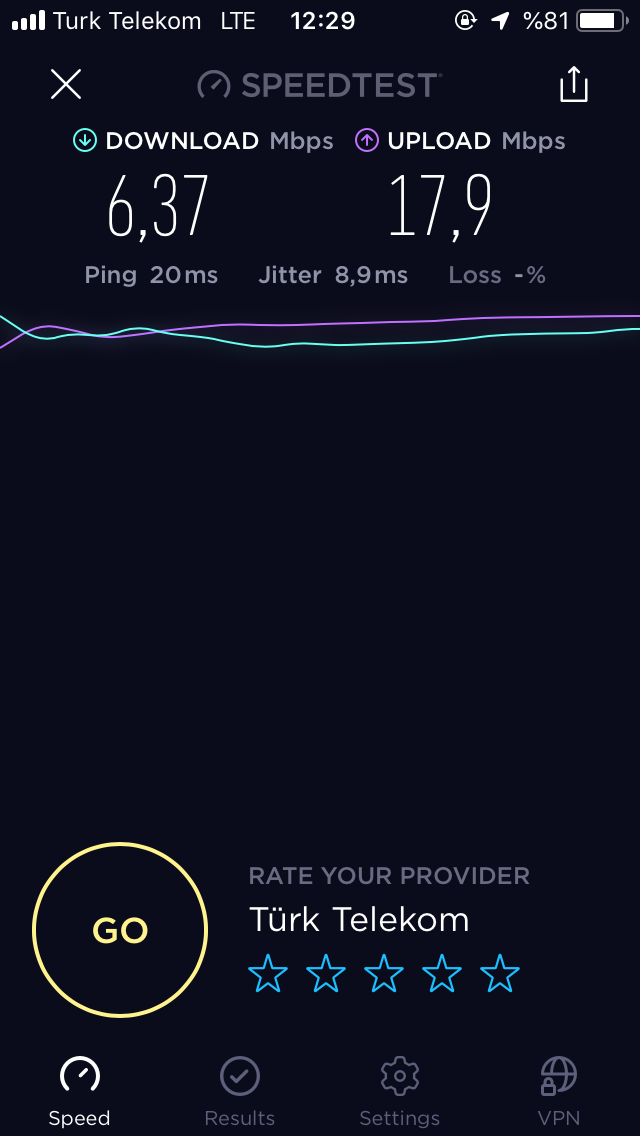Screen dimensions: 640x1136
Task: Open the Results tab
Action: pos(240,1092)
